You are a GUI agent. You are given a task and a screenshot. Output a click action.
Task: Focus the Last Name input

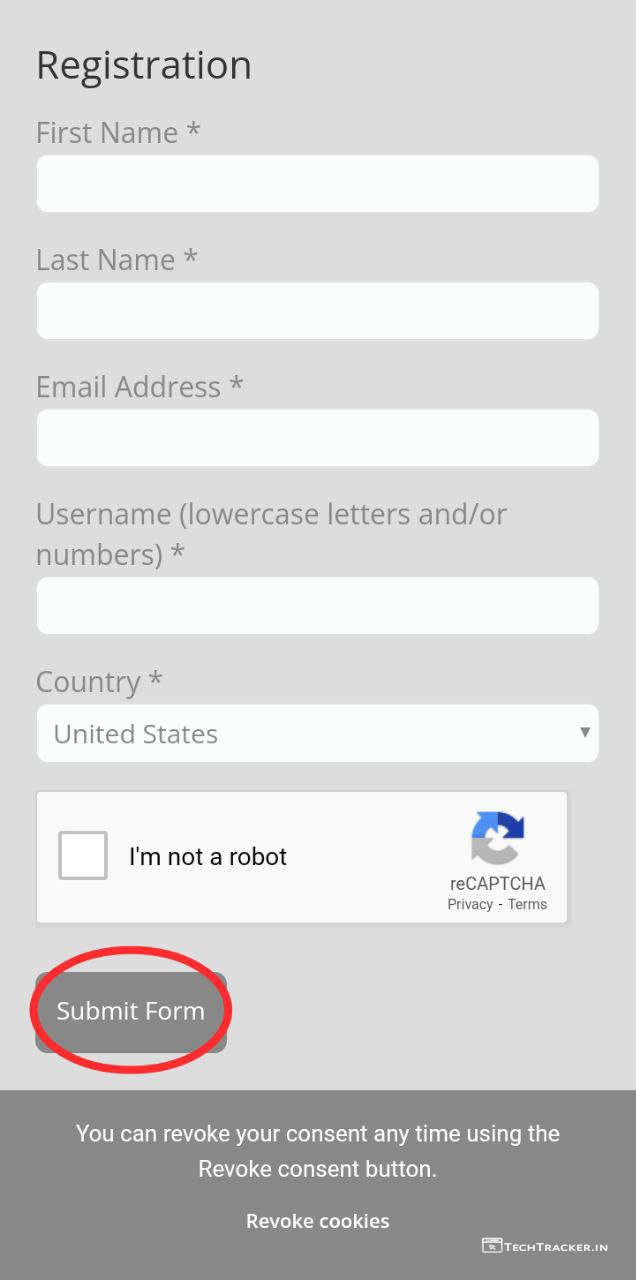pyautogui.click(x=317, y=311)
